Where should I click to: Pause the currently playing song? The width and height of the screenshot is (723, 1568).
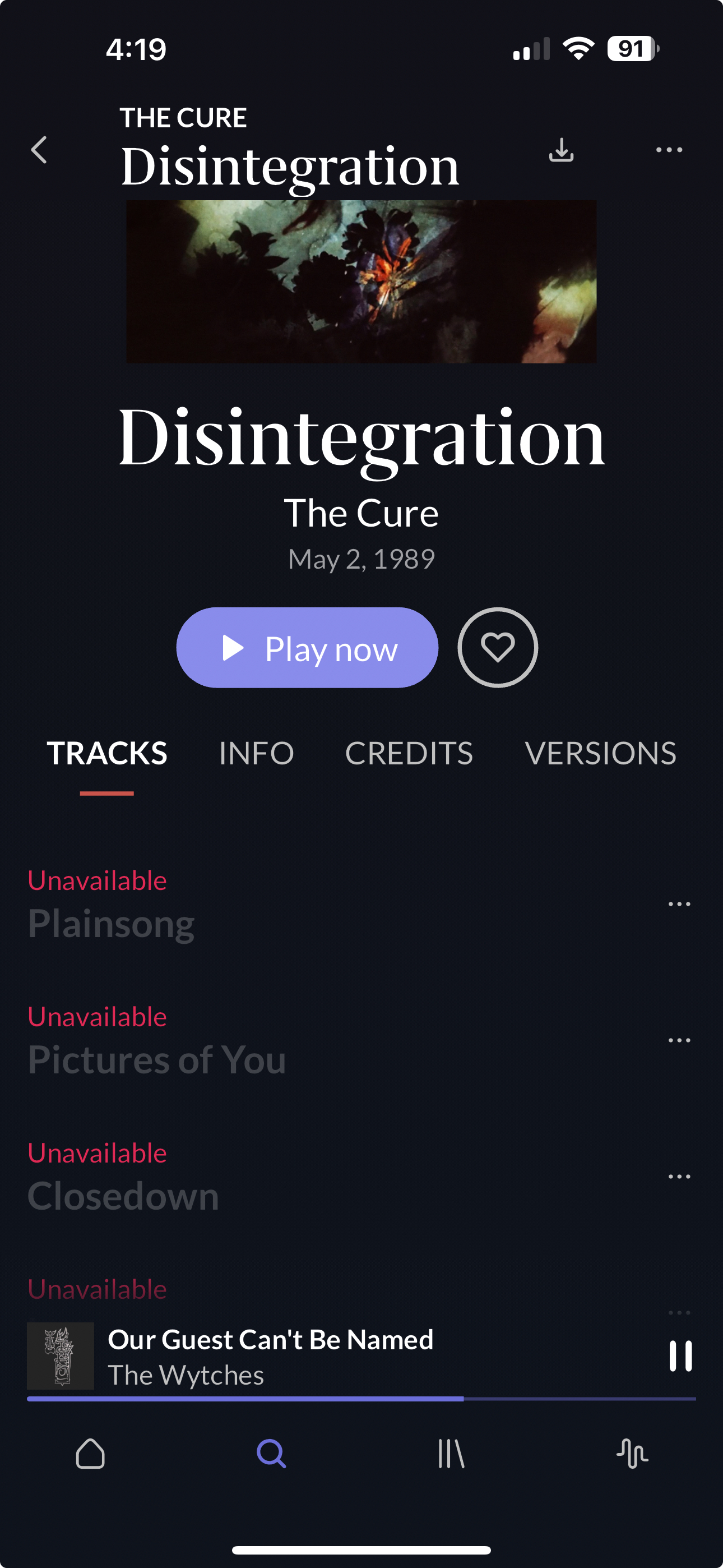[680, 1356]
